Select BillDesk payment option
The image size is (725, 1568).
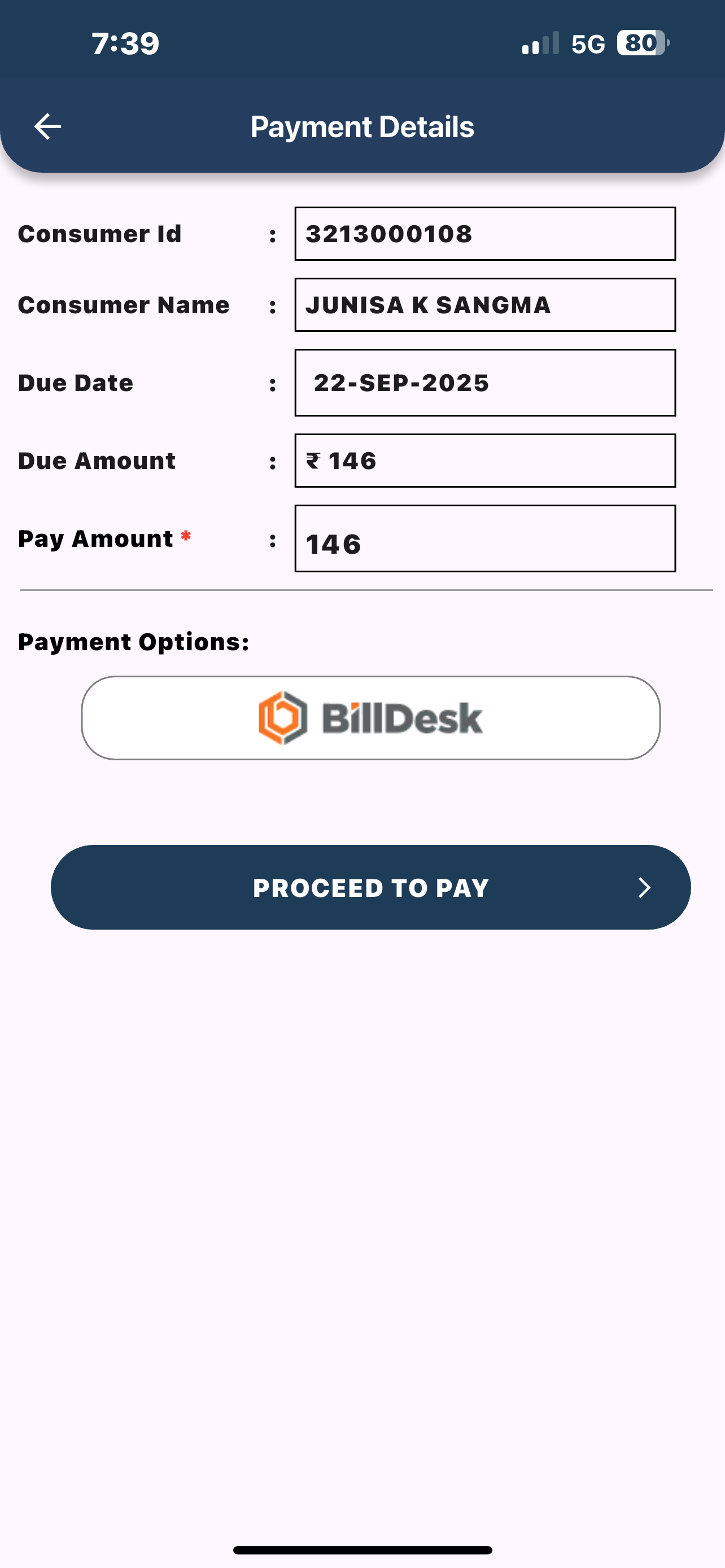pos(371,719)
